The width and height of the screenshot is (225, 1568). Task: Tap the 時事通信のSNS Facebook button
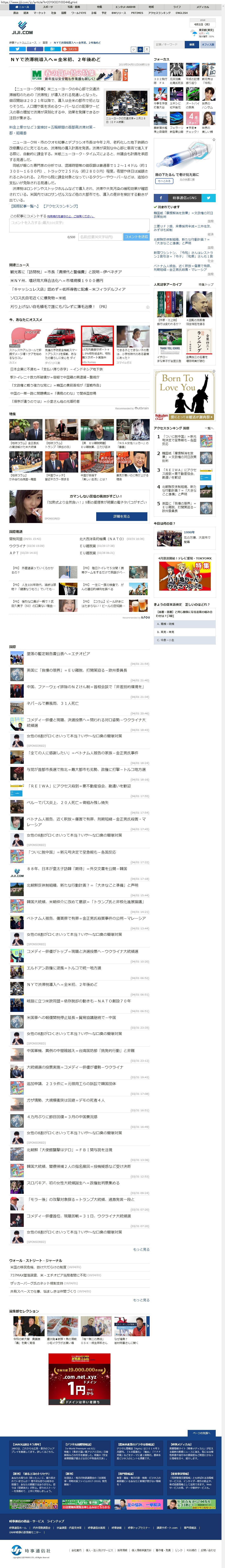tap(161, 198)
